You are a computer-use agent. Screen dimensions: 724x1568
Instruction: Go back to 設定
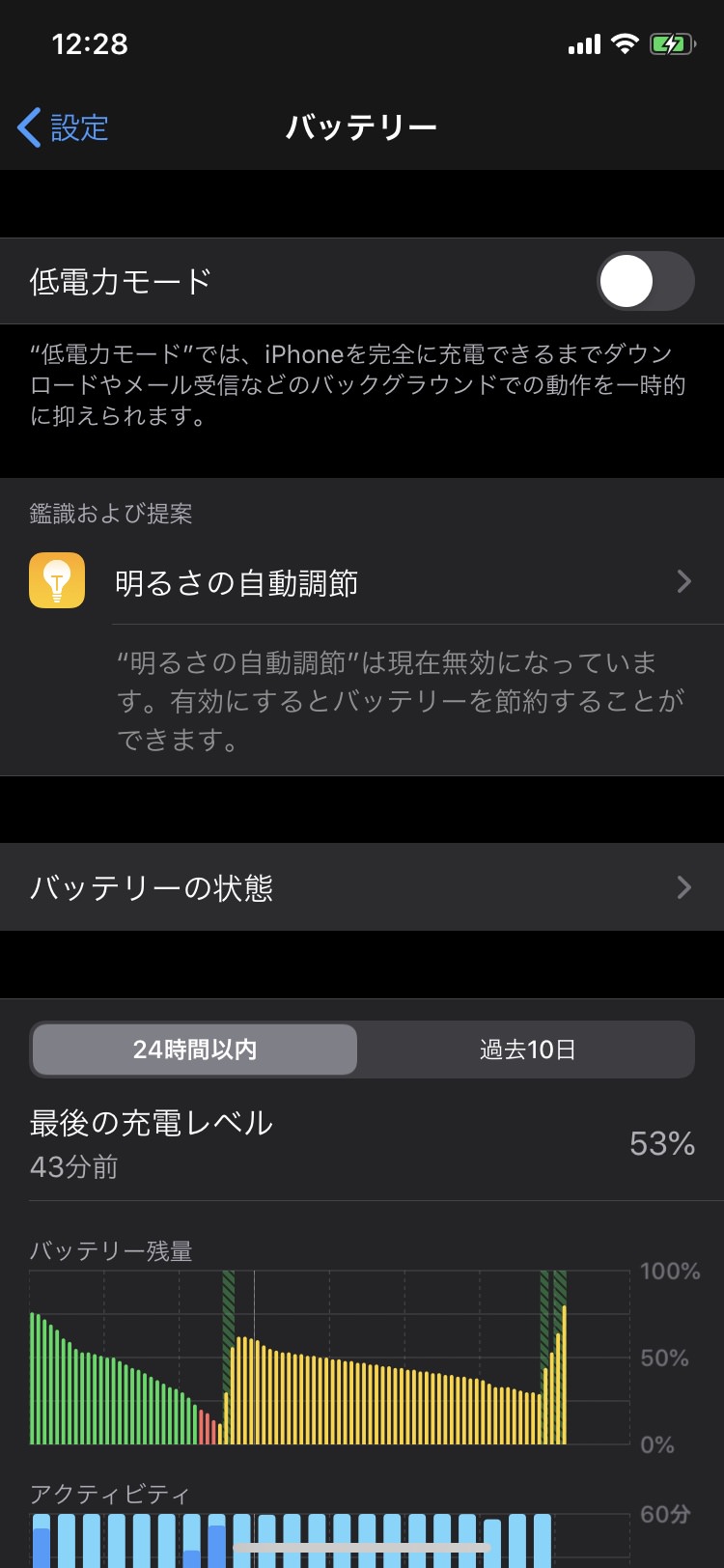[64, 127]
